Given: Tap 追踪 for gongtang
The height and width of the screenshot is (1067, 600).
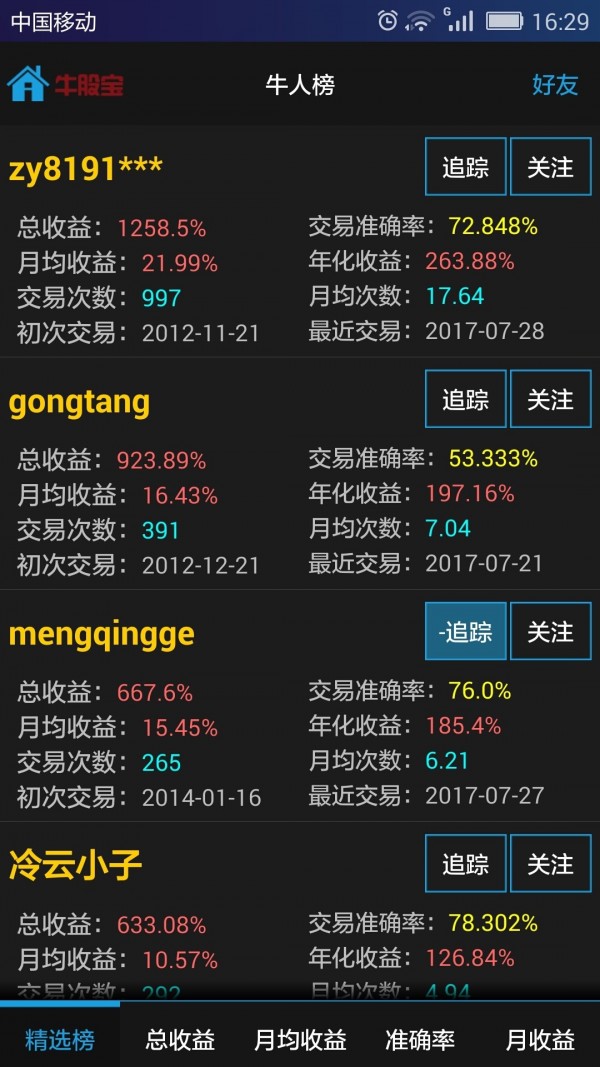Looking at the screenshot, I should (465, 399).
